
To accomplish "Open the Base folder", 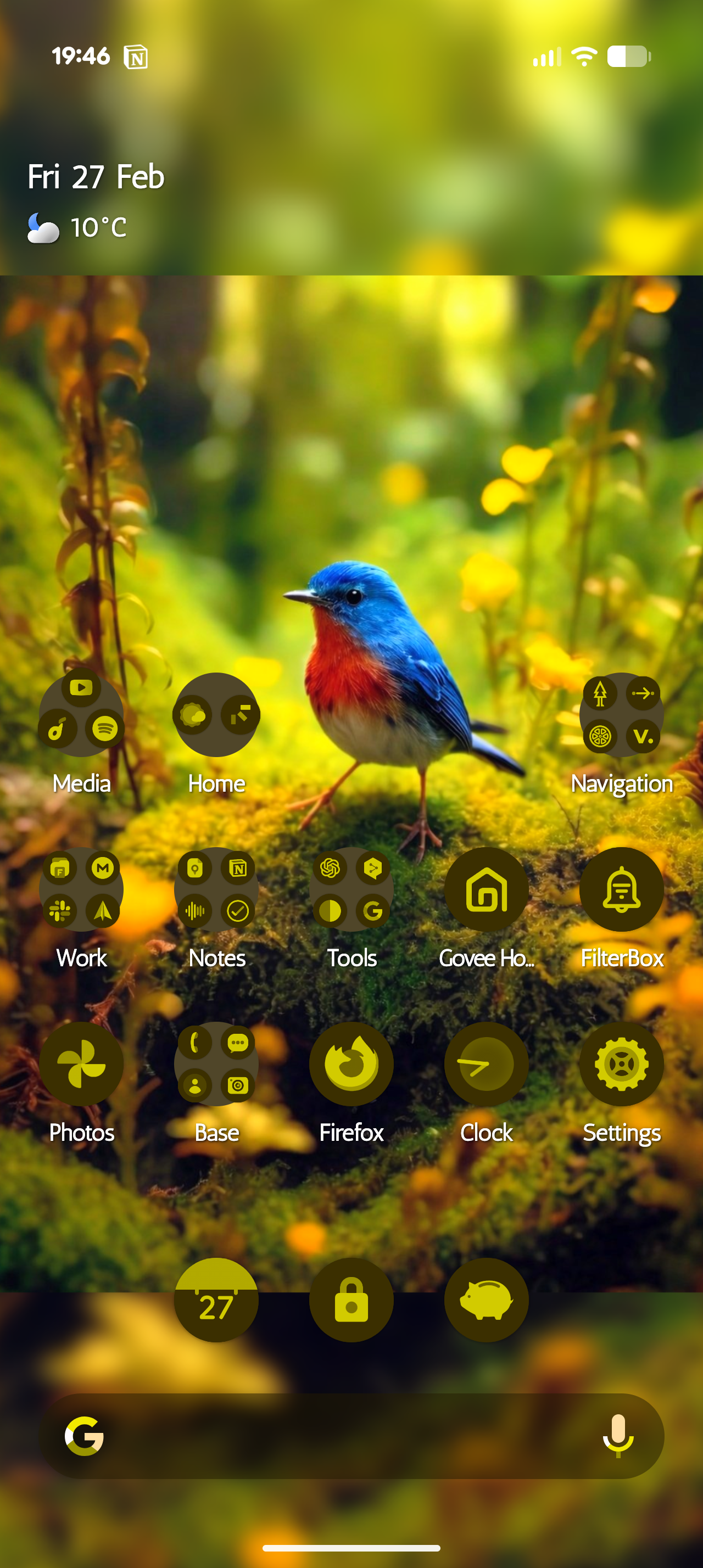I will (216, 1063).
